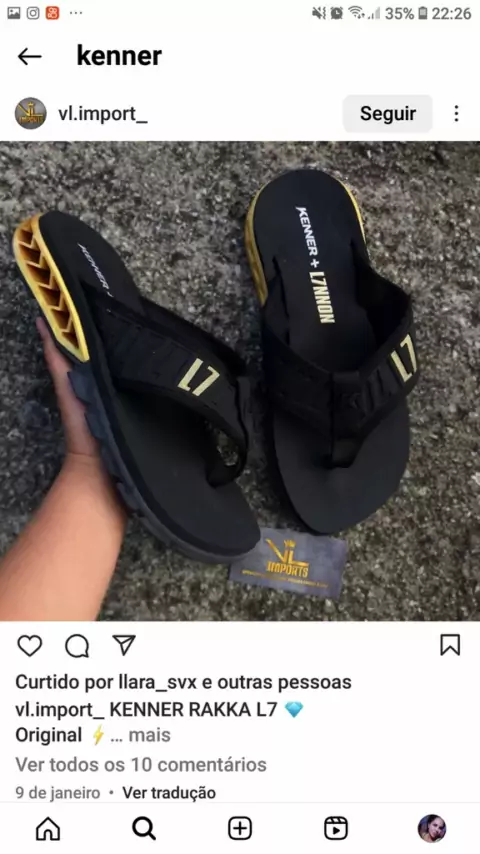This screenshot has width=480, height=854.
Task: Open my profile tab avatar
Action: [432, 828]
